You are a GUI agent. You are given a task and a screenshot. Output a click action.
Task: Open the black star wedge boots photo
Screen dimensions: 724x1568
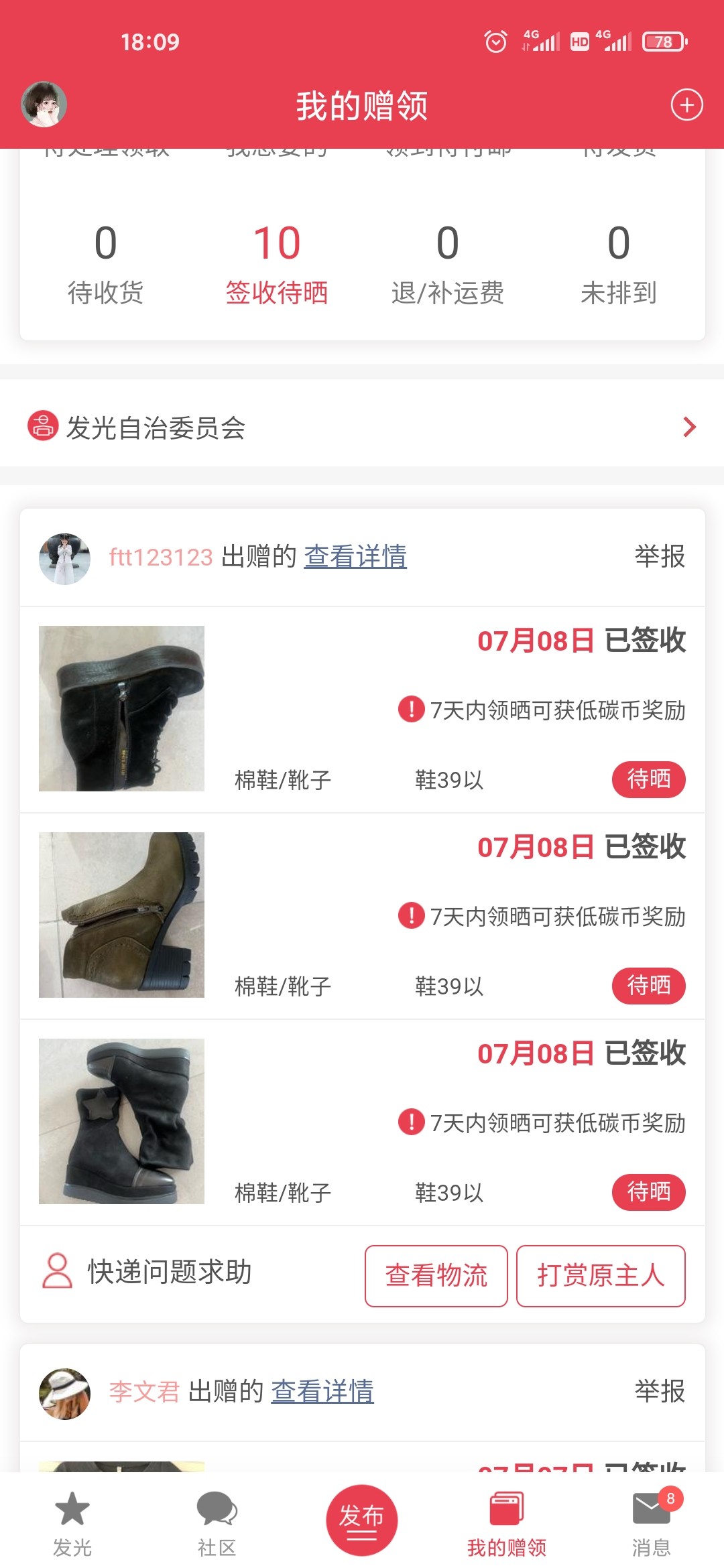tap(121, 1121)
